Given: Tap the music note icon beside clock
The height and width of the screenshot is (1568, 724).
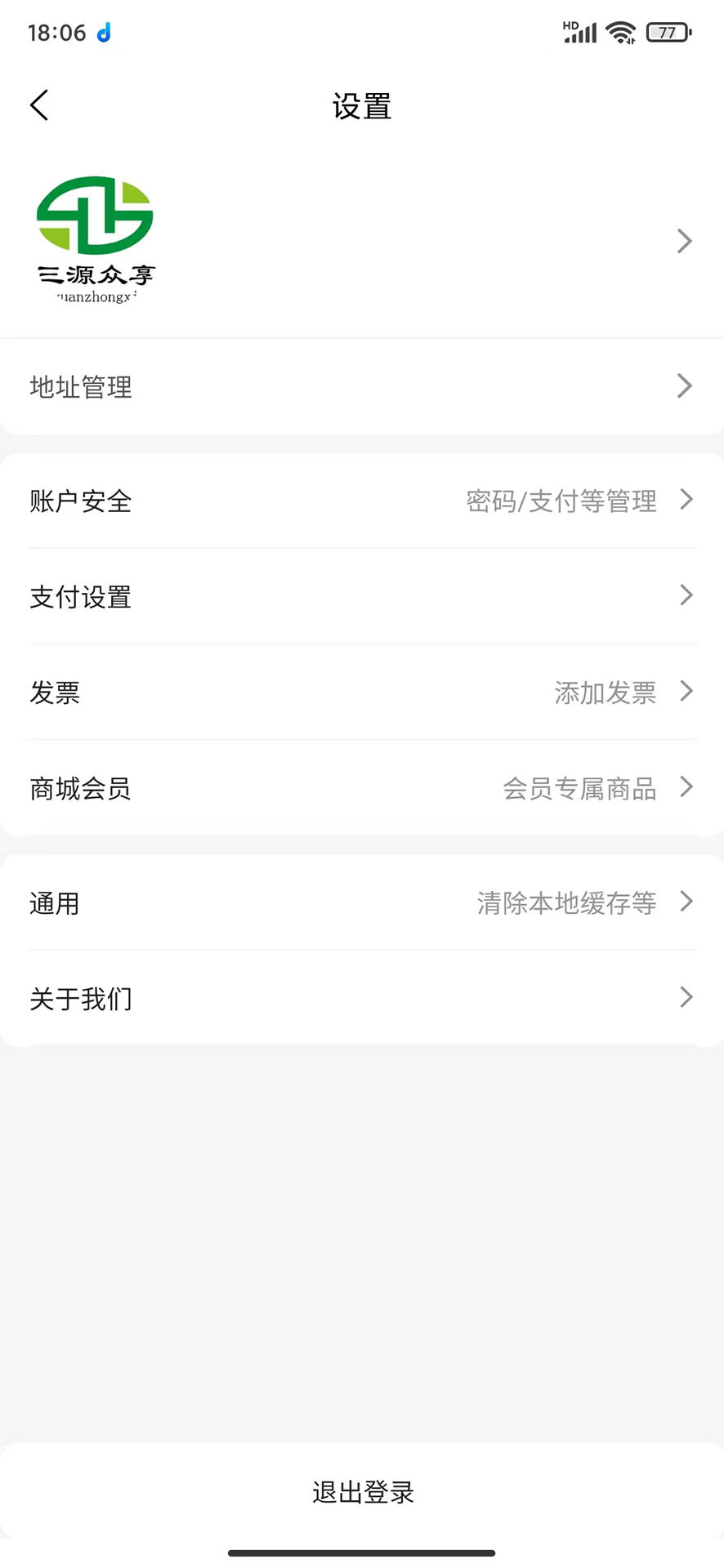Looking at the screenshot, I should [x=105, y=33].
